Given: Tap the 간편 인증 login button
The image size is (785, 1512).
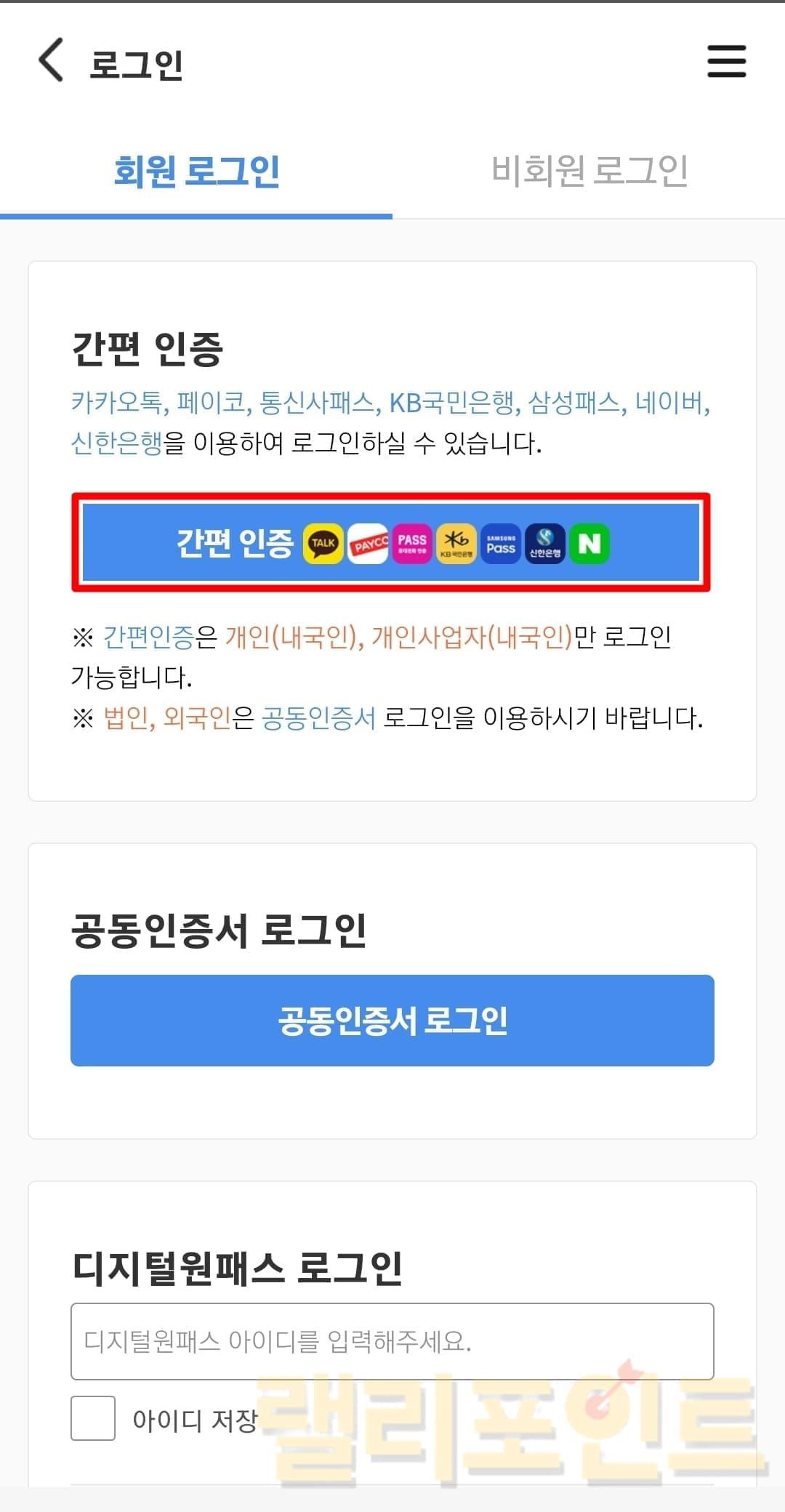Looking at the screenshot, I should click(x=391, y=542).
